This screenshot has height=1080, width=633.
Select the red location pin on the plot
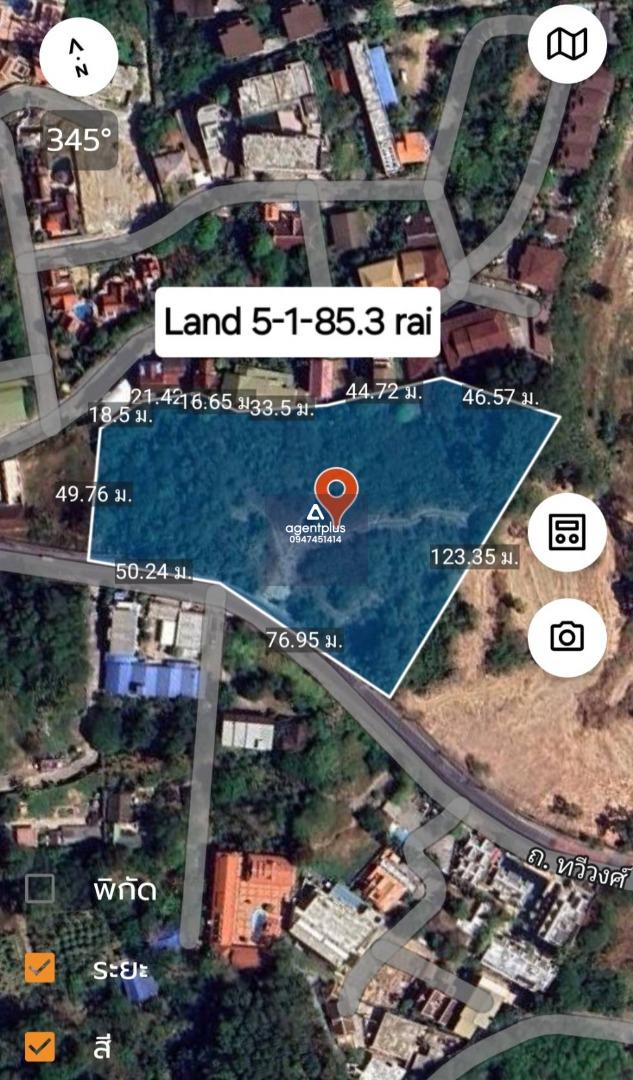tap(336, 495)
